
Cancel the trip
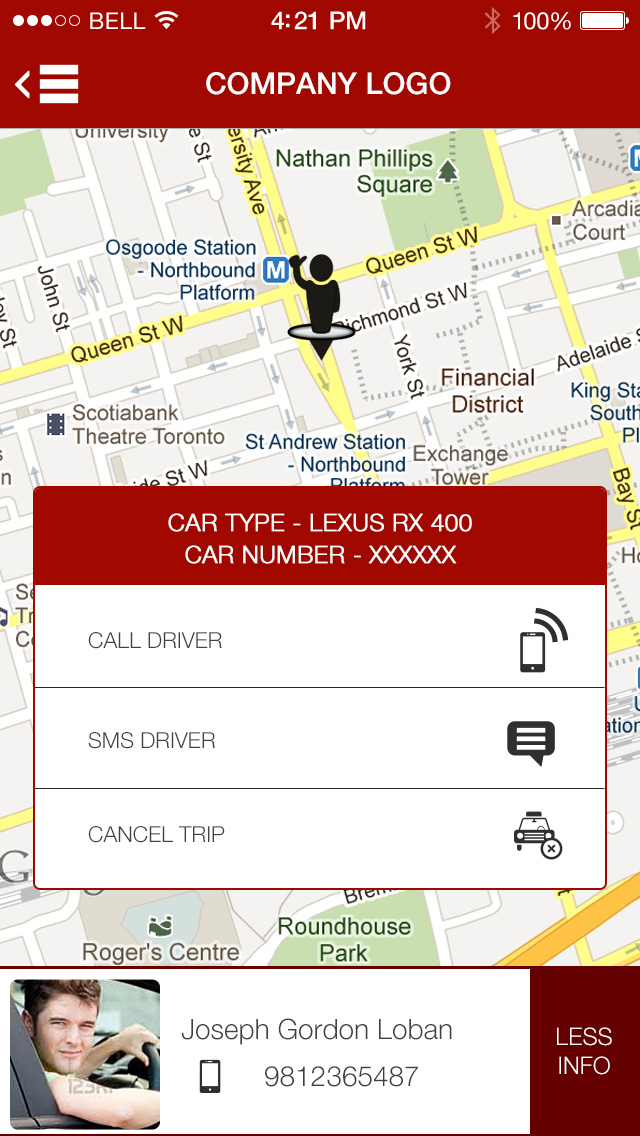pos(320,835)
